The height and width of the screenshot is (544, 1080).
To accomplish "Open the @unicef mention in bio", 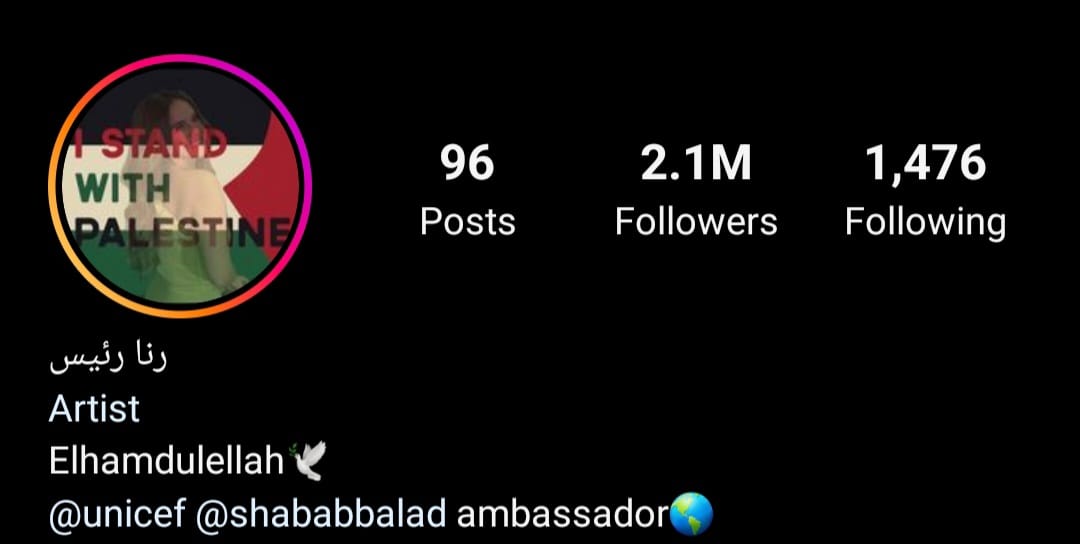I will [x=115, y=515].
